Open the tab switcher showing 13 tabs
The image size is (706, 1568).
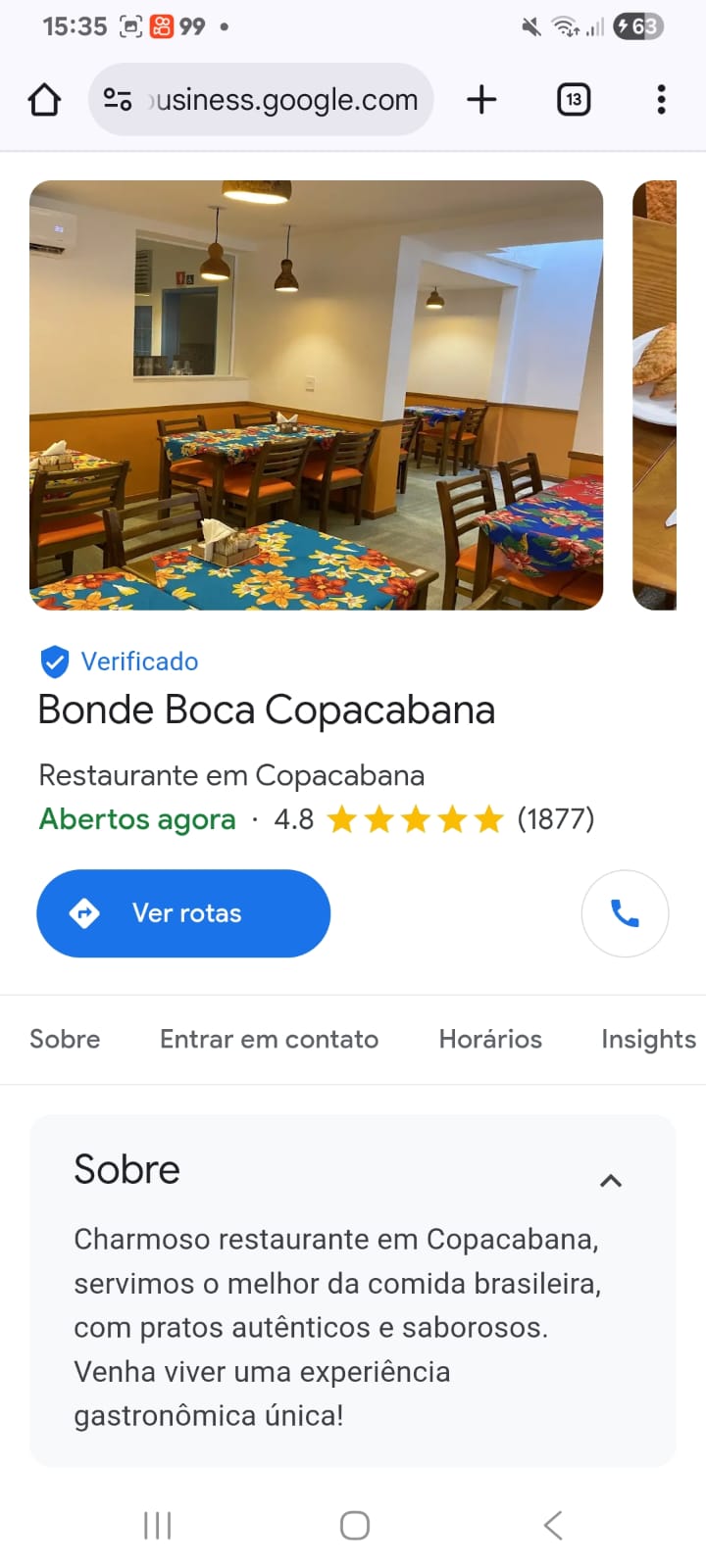pyautogui.click(x=574, y=100)
